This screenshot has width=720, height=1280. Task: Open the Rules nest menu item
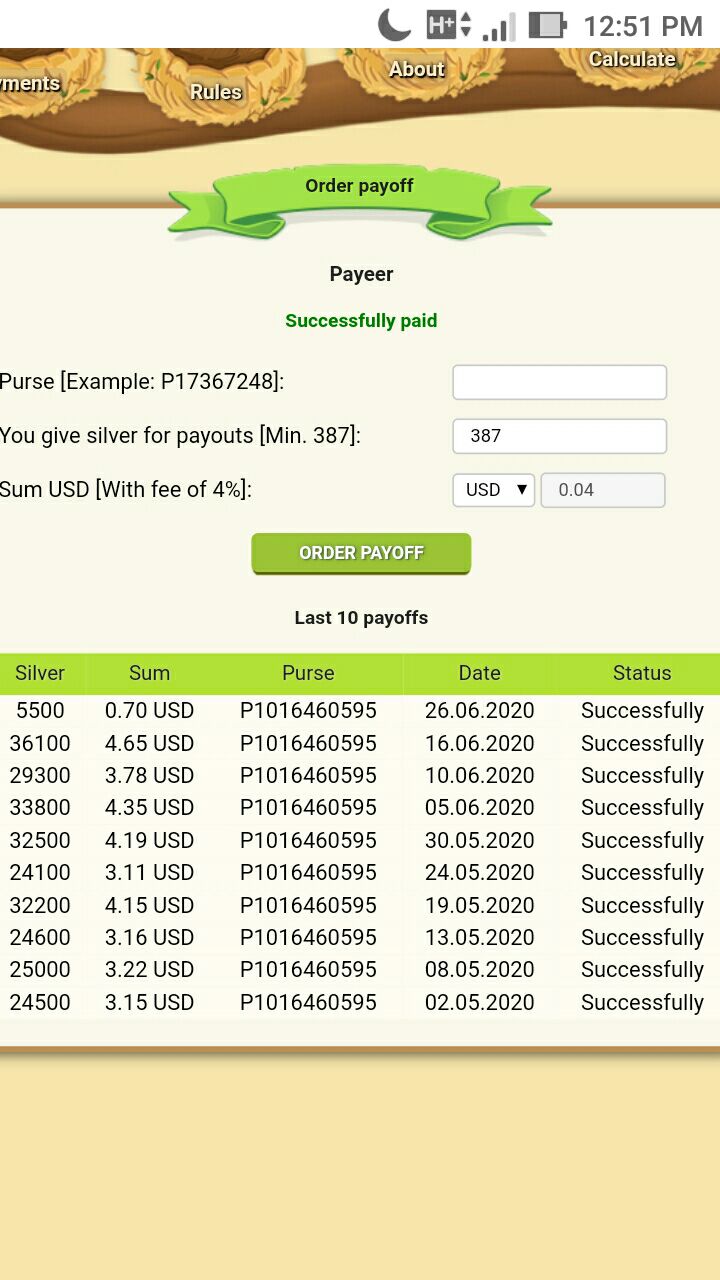tap(216, 91)
